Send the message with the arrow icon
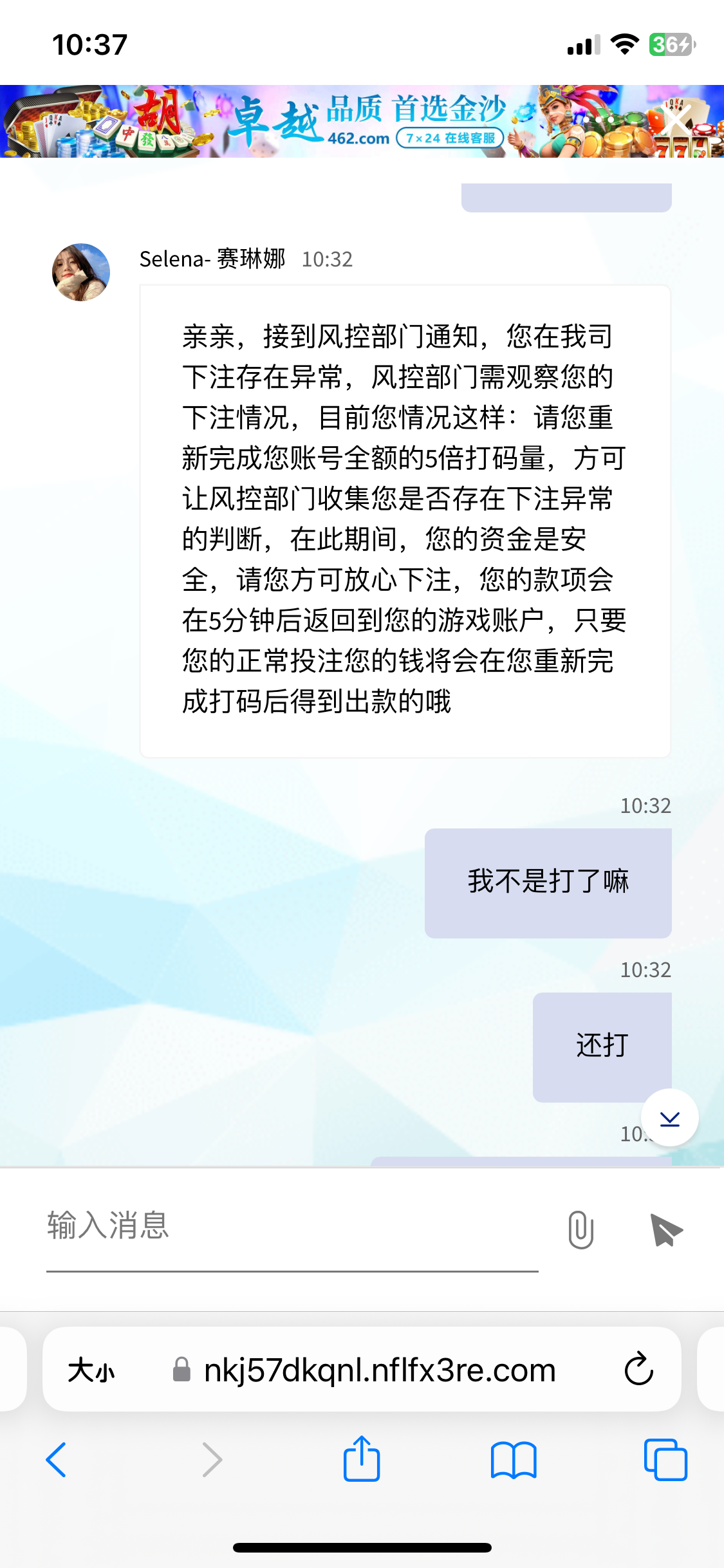Image resolution: width=724 pixels, height=1568 pixels. pyautogui.click(x=665, y=1229)
